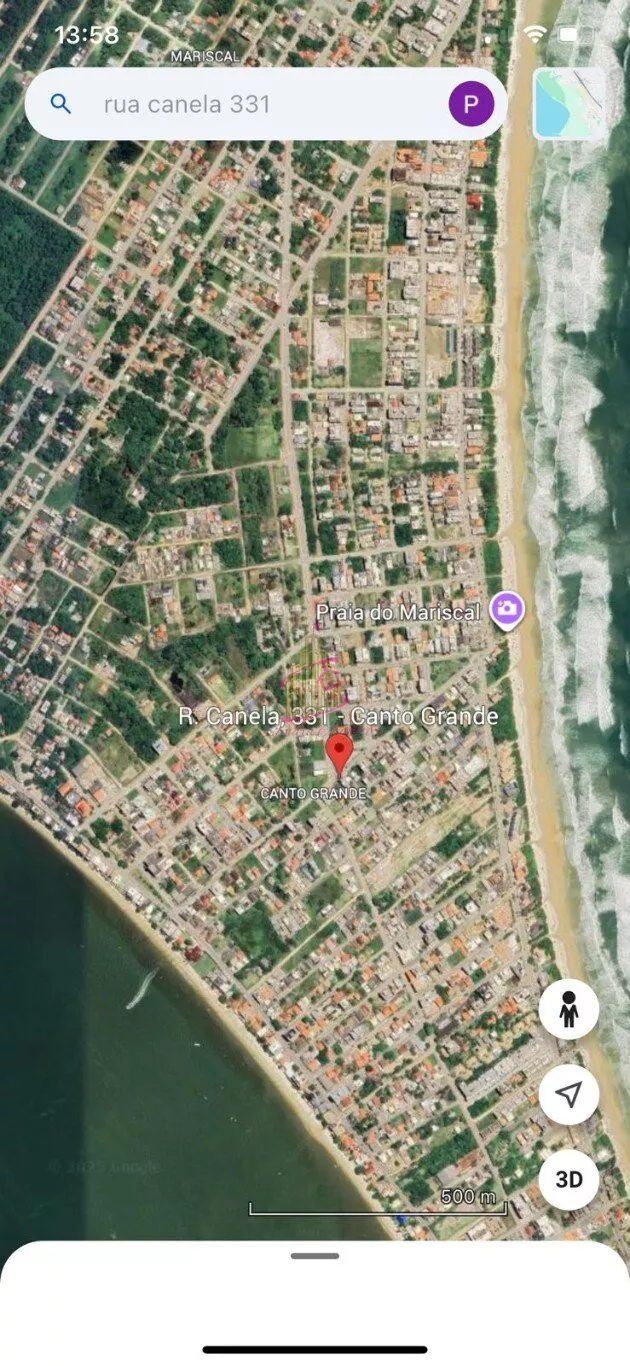Image resolution: width=630 pixels, height=1366 pixels.
Task: Open Street View pegman button
Action: (x=569, y=1011)
